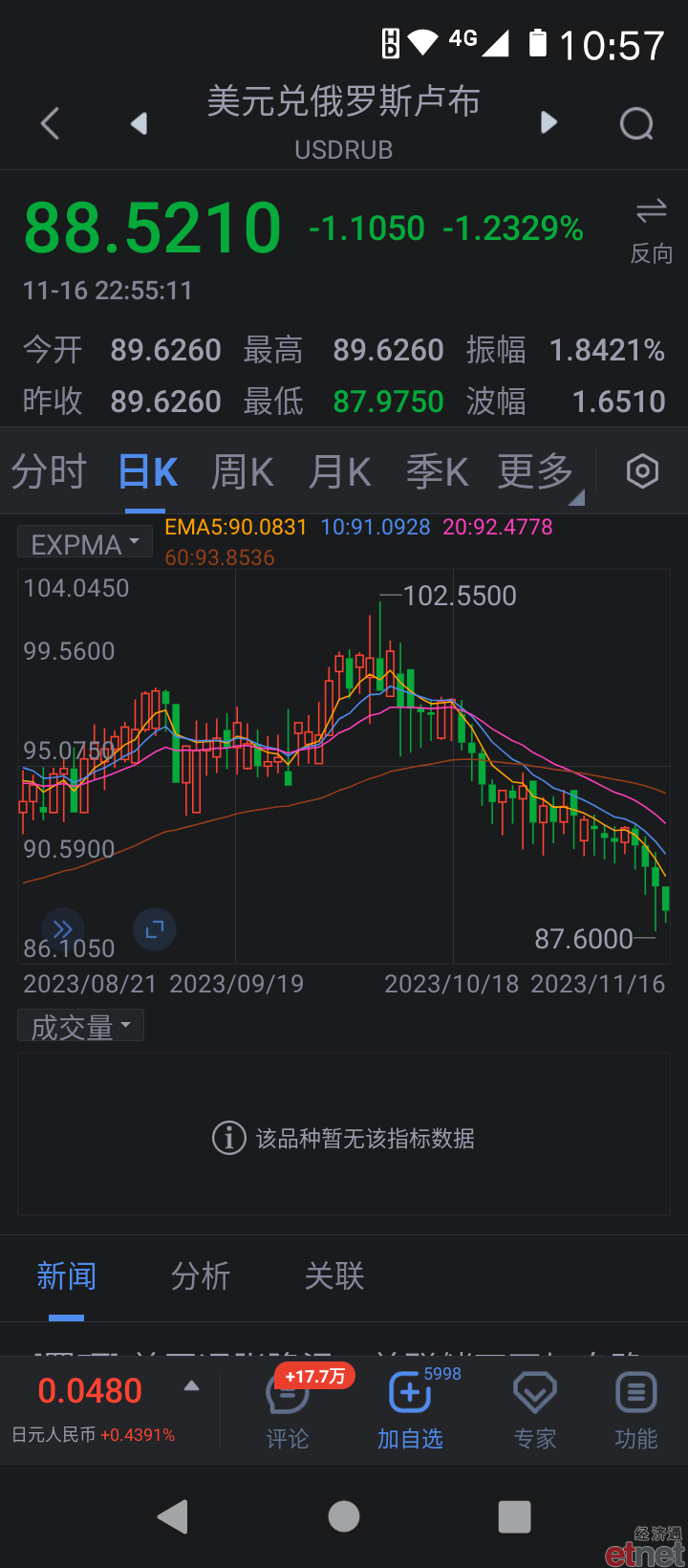
Task: Open chart settings hexagon icon
Action: click(x=642, y=471)
